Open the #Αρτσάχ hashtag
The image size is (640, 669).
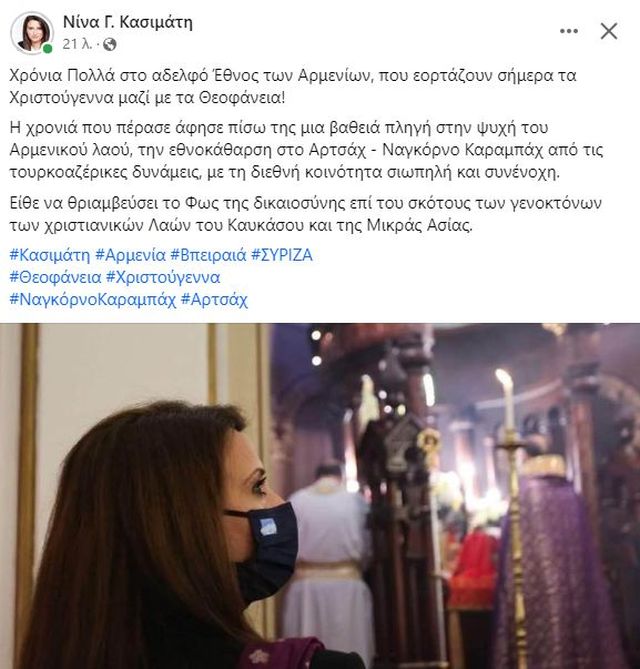pyautogui.click(x=215, y=299)
